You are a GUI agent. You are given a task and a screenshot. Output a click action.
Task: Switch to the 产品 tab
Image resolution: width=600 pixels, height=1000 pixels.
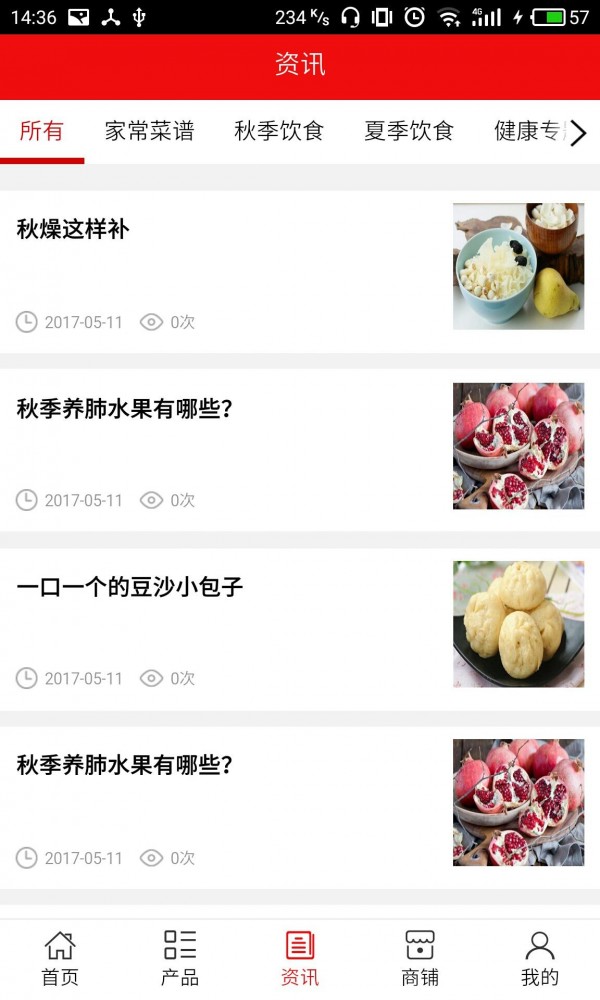(x=180, y=958)
